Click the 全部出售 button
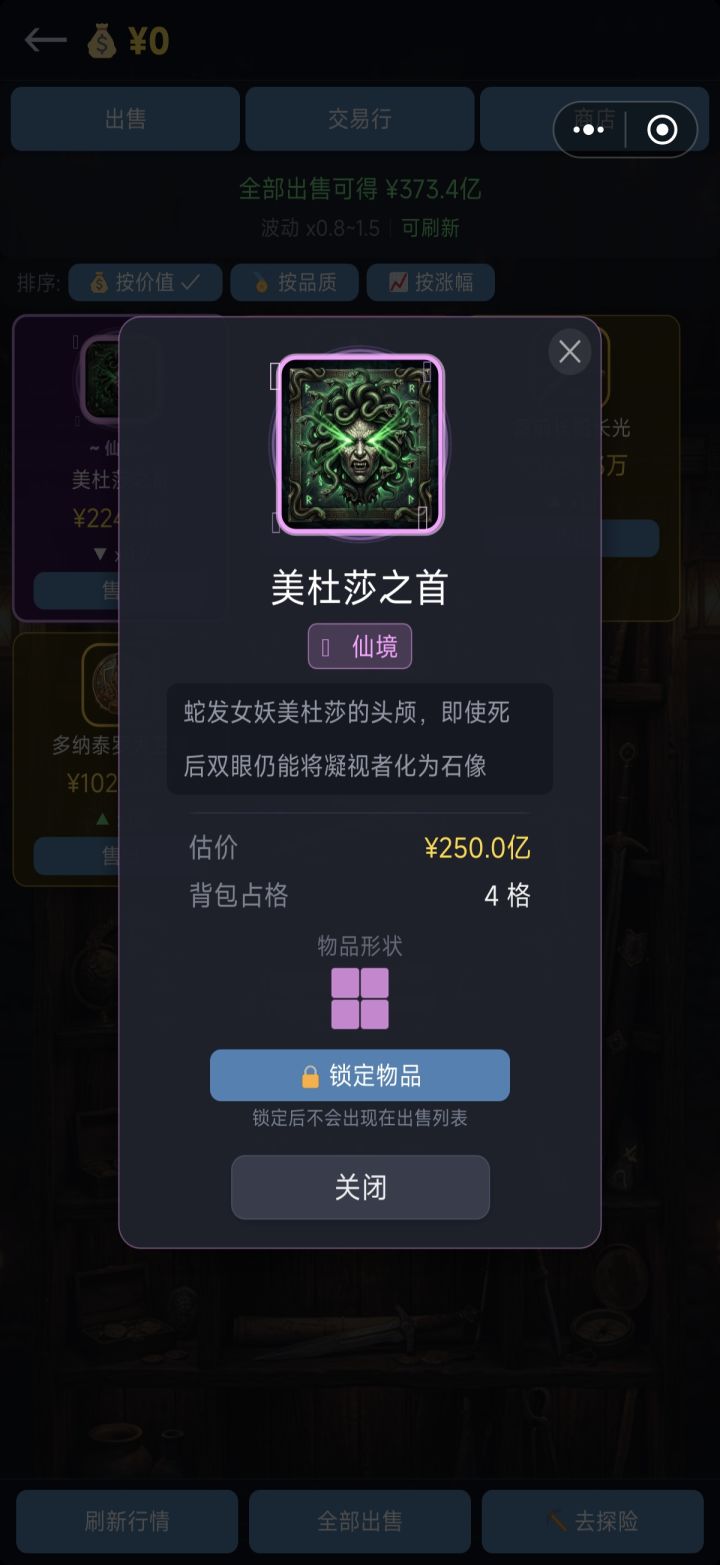Viewport: 720px width, 1565px height. click(x=359, y=1521)
